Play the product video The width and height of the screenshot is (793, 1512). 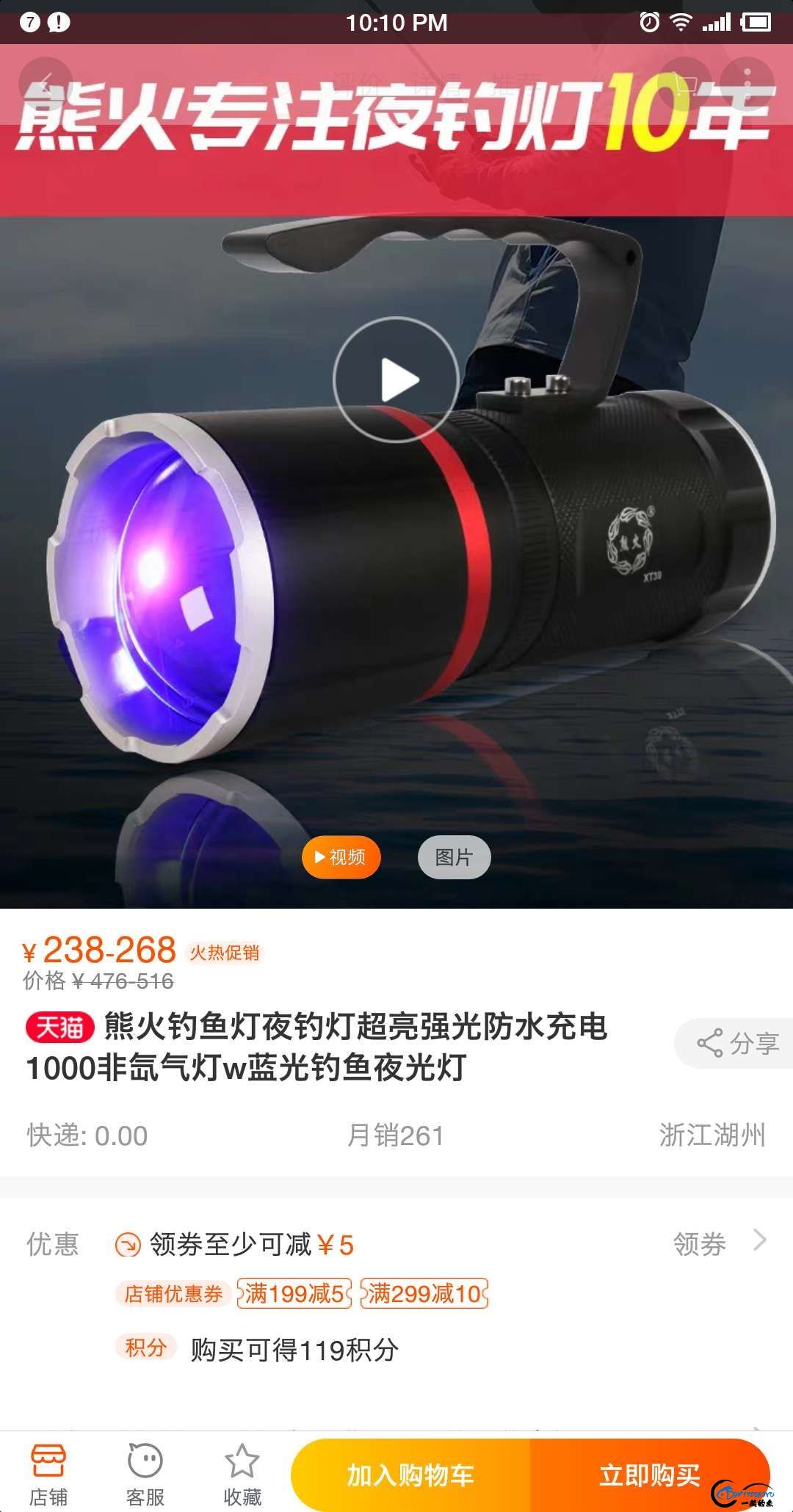(396, 379)
